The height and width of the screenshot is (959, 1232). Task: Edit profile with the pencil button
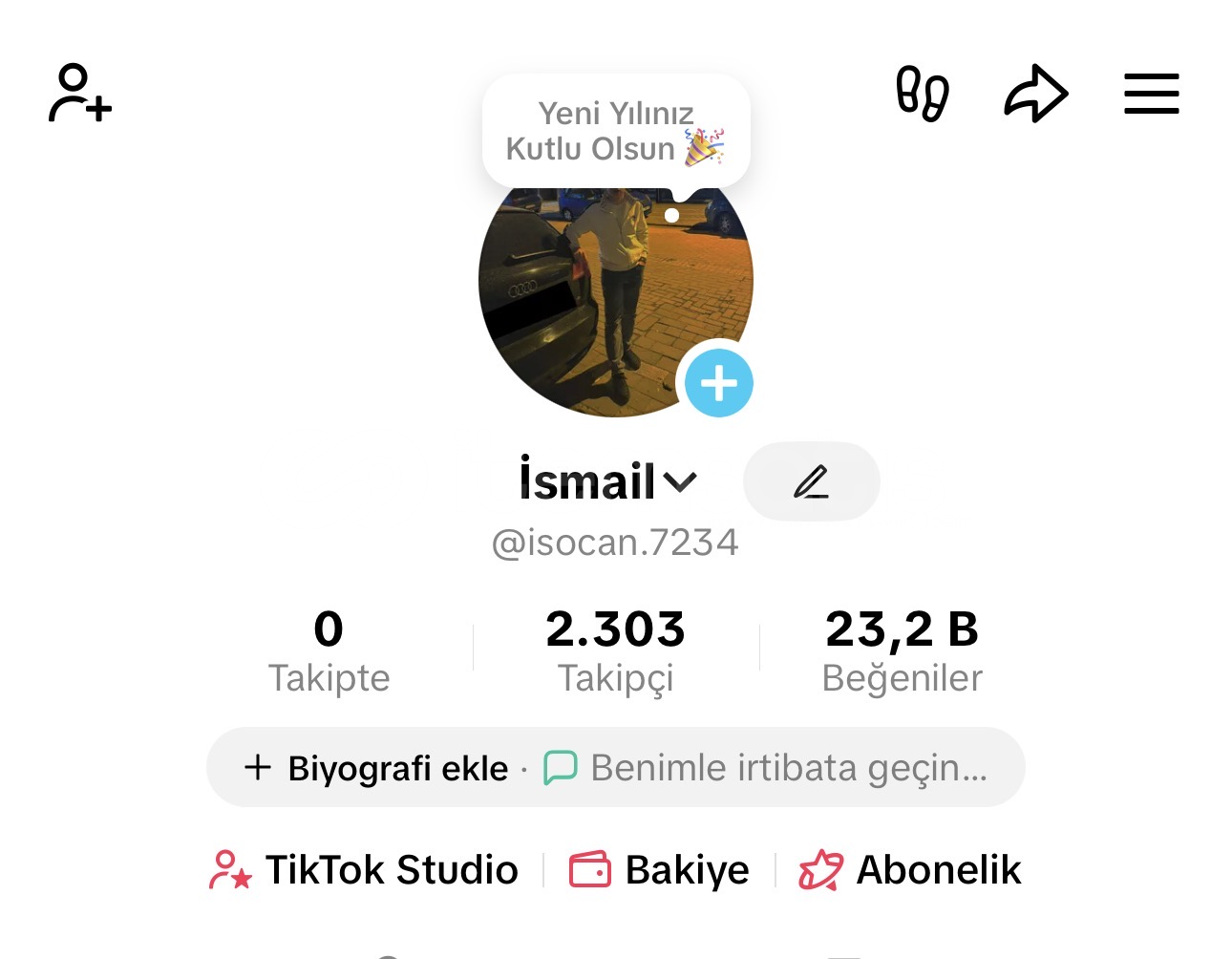(811, 481)
